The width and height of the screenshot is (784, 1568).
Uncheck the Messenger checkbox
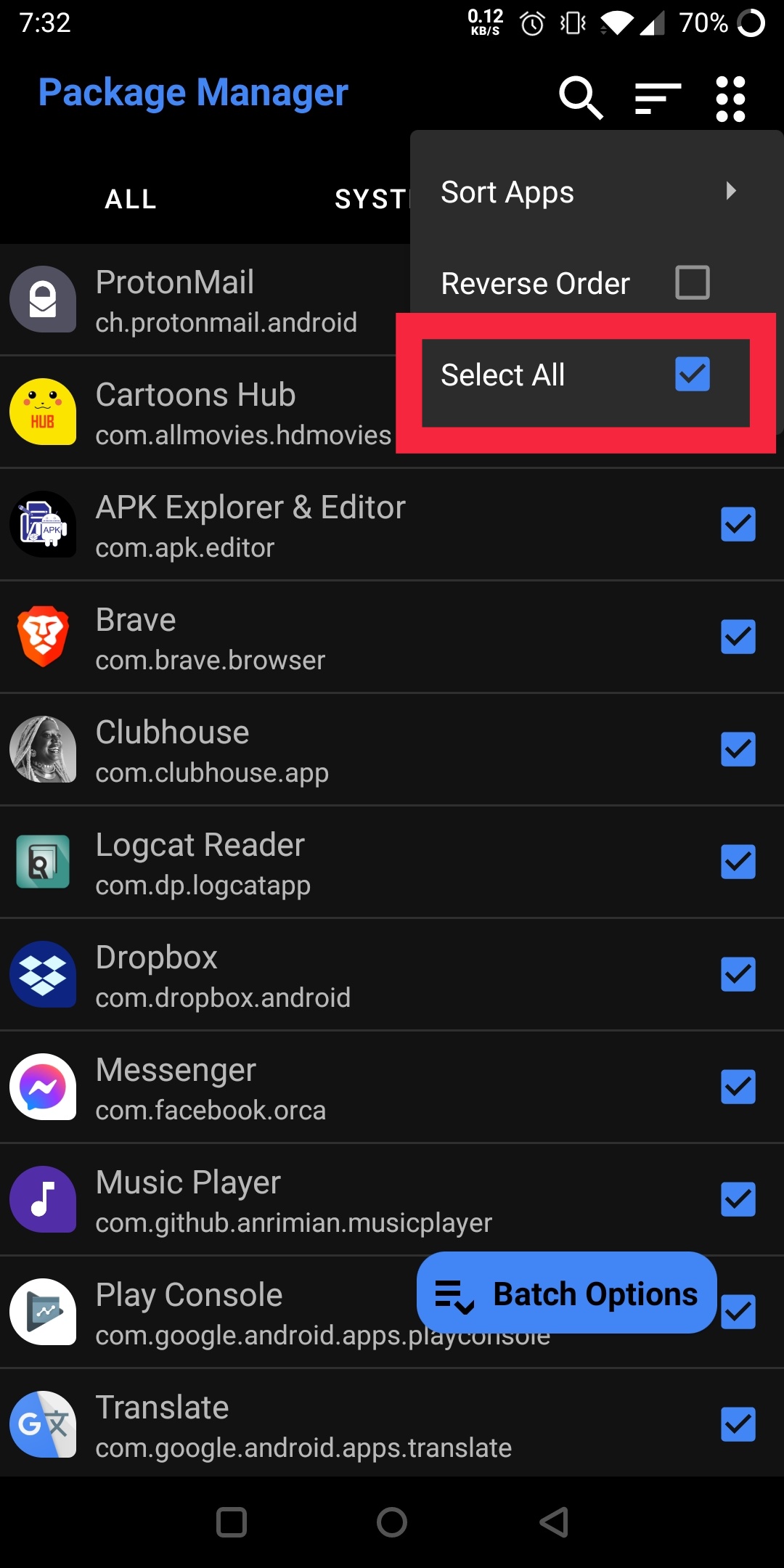(x=738, y=1087)
